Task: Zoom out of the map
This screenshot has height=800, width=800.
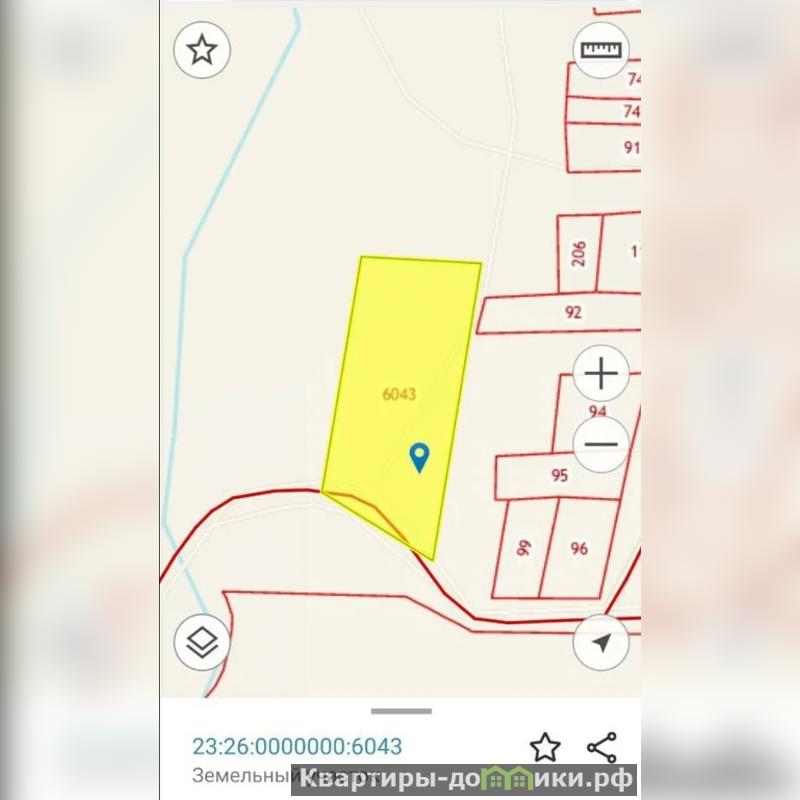Action: 601,443
